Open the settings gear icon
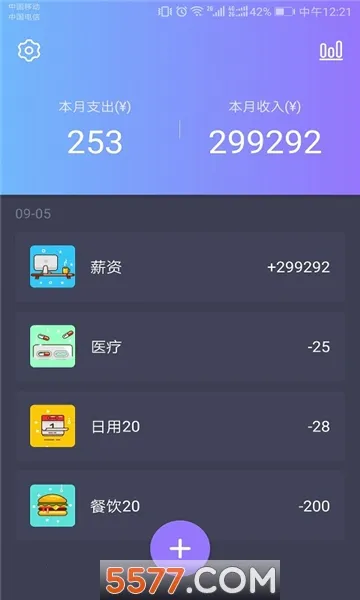This screenshot has width=360, height=600. click(29, 51)
